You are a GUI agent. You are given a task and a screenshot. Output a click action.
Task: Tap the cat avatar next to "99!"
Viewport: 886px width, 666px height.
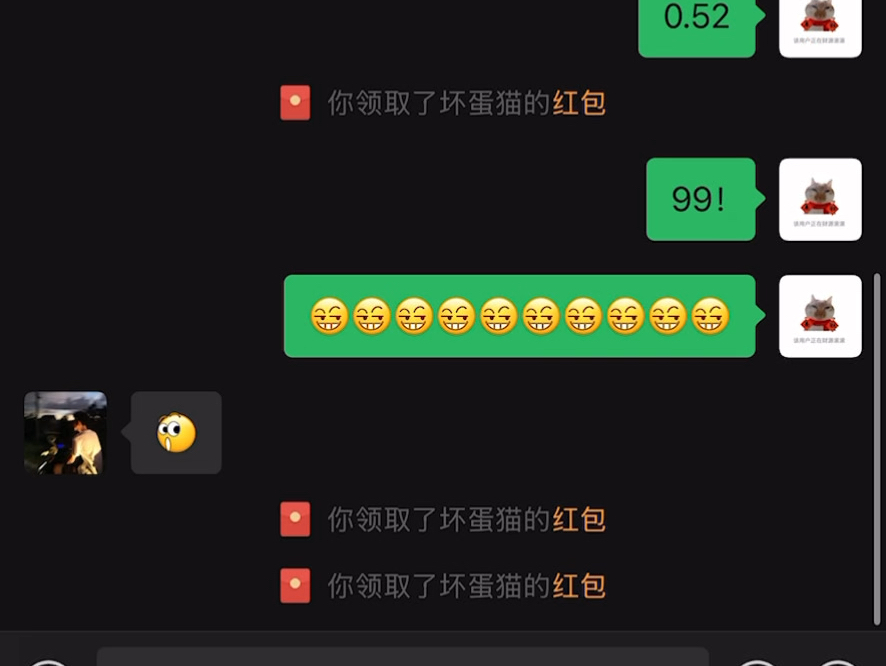click(x=820, y=199)
